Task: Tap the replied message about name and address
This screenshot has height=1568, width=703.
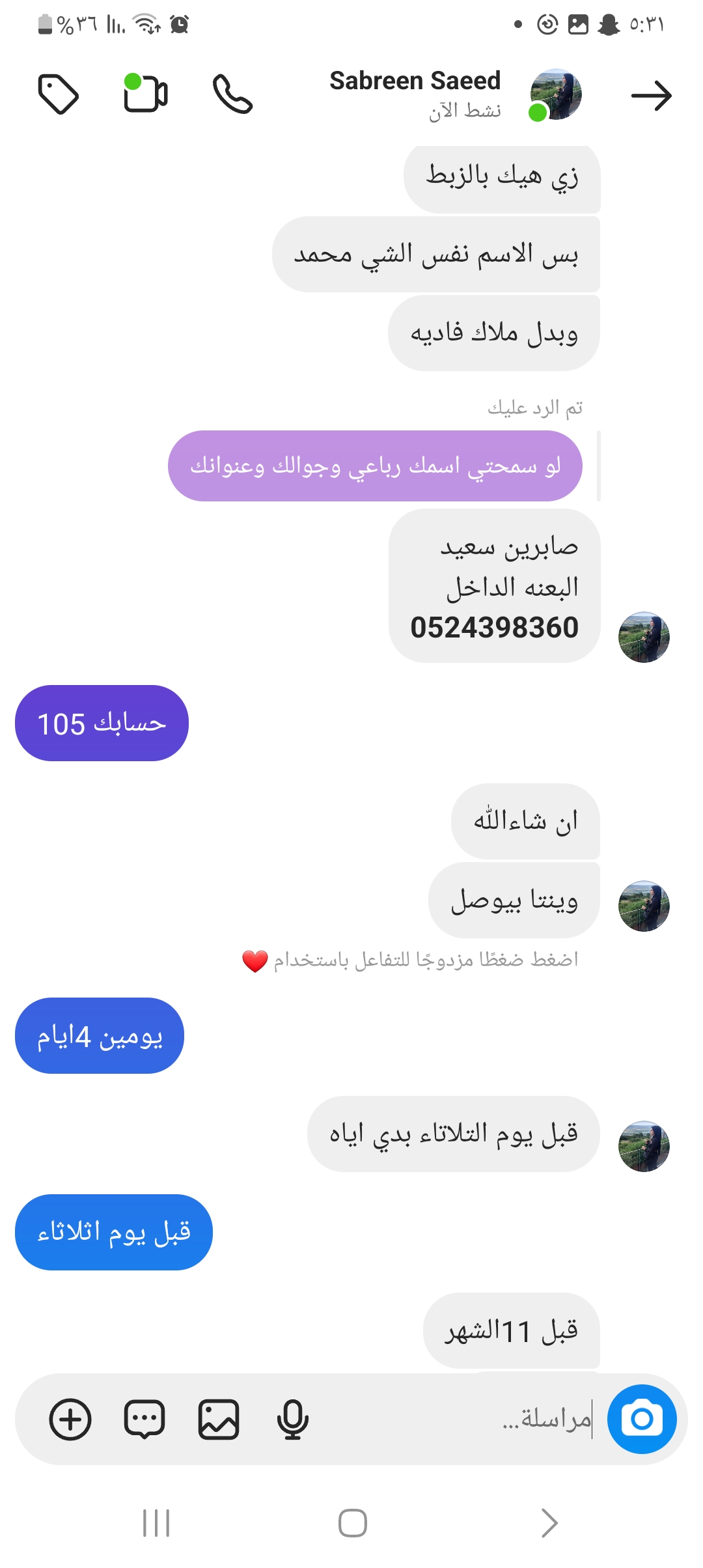Action: (375, 466)
